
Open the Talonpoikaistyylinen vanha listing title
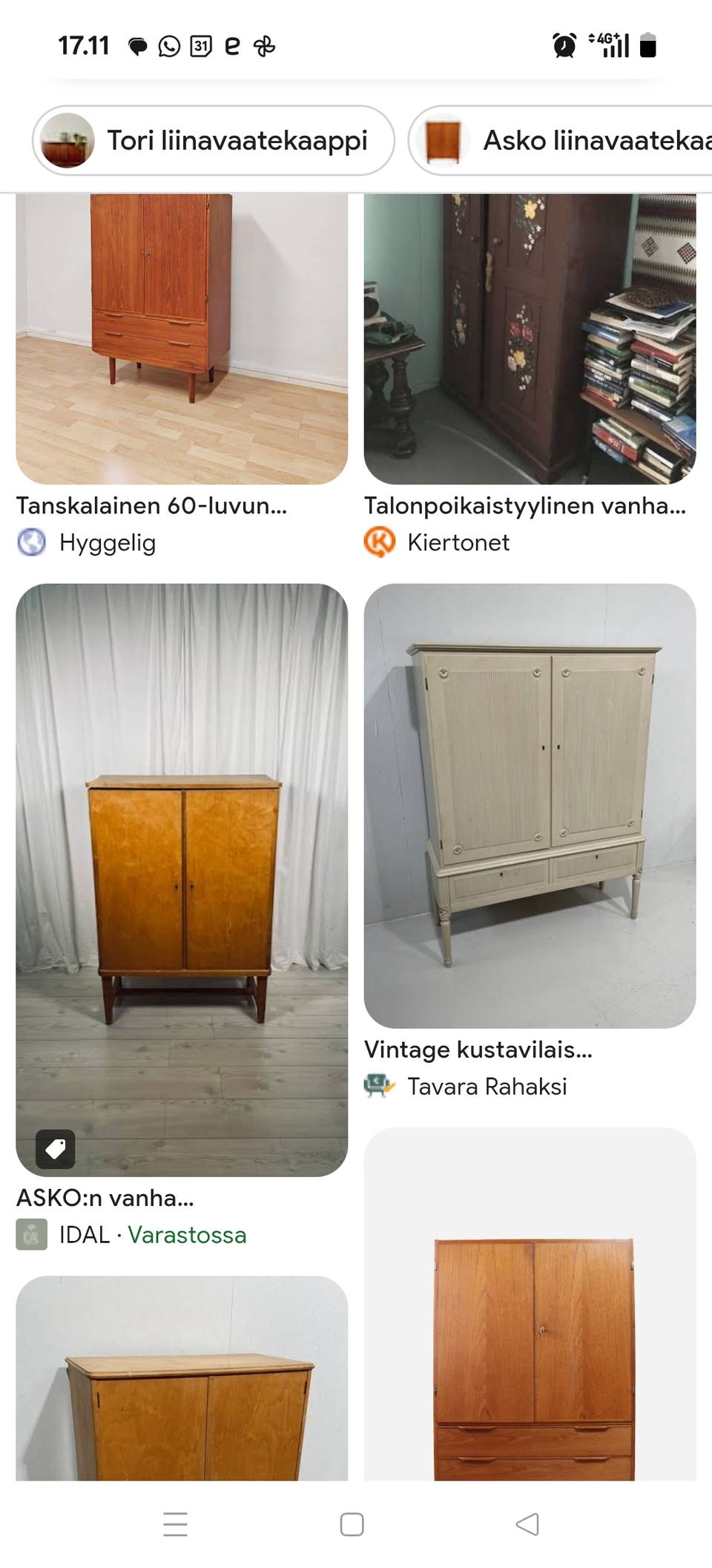[x=524, y=505]
